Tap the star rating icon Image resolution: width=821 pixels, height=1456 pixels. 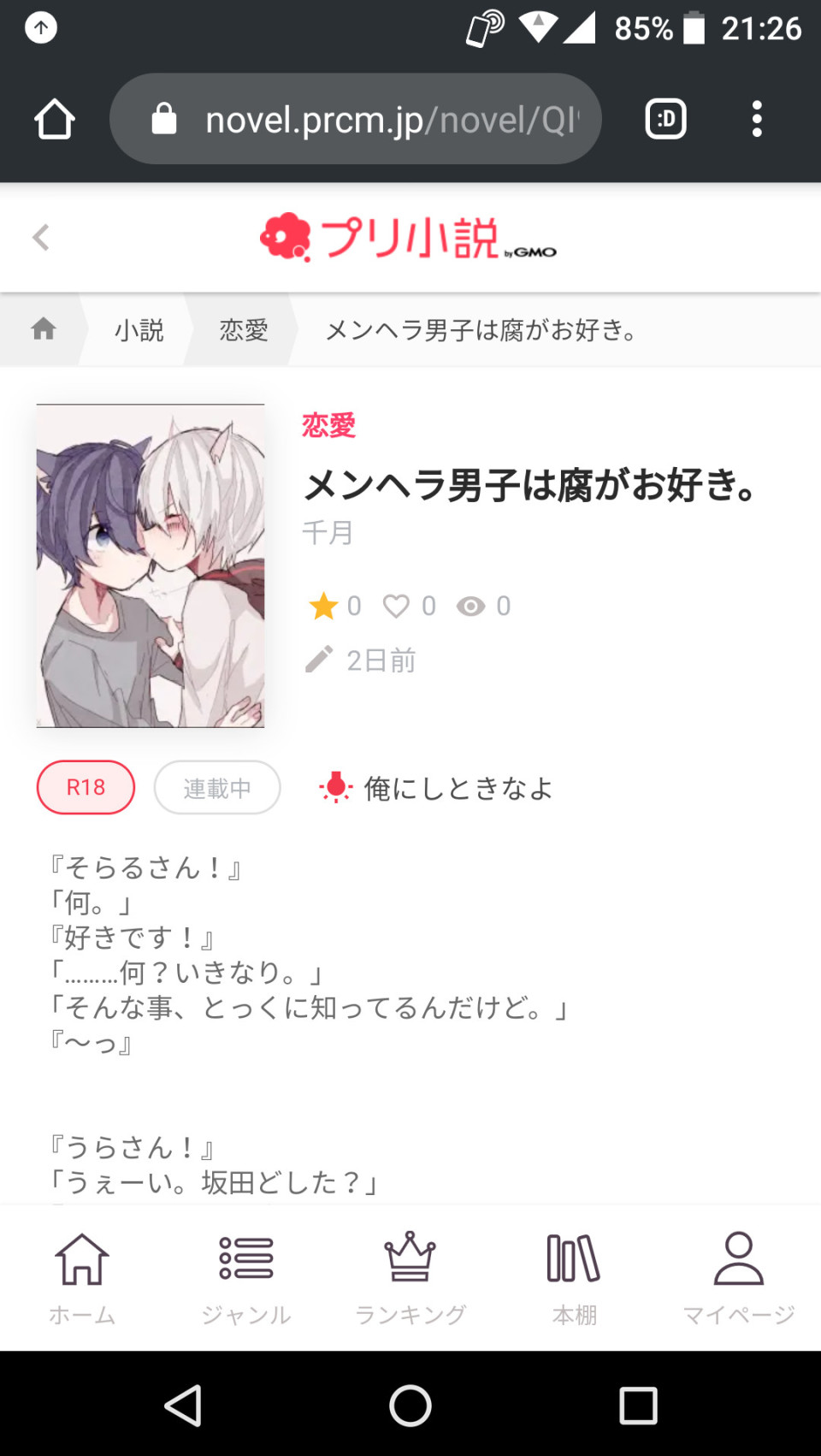(324, 607)
